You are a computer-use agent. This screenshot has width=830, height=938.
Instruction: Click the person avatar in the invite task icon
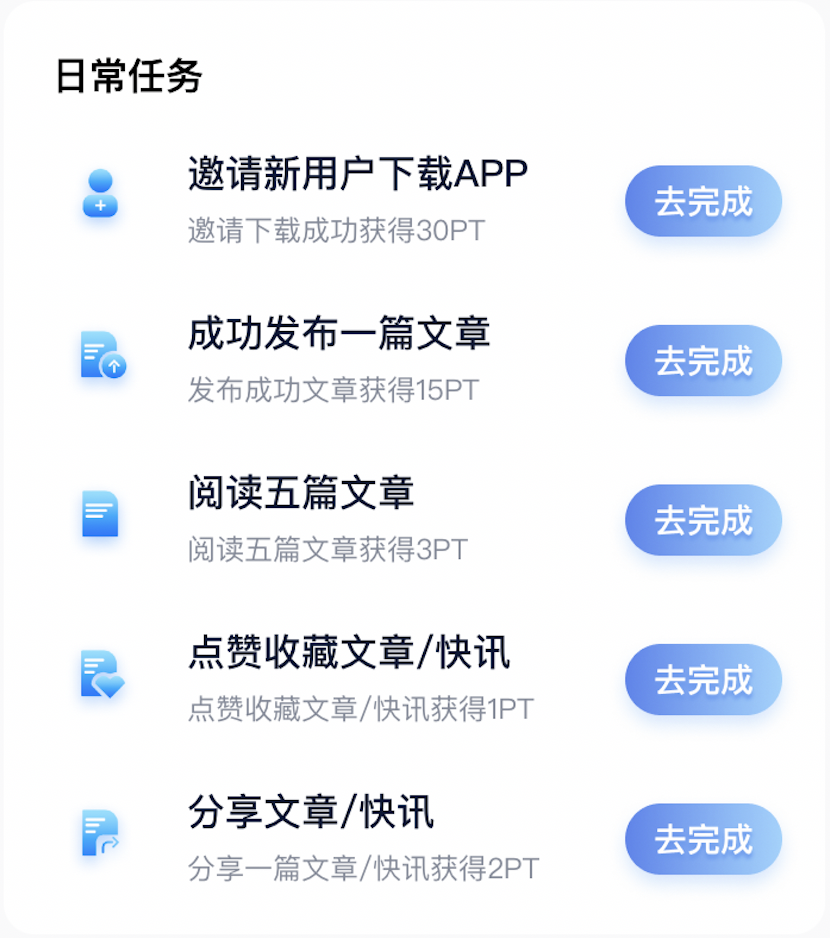click(x=98, y=180)
